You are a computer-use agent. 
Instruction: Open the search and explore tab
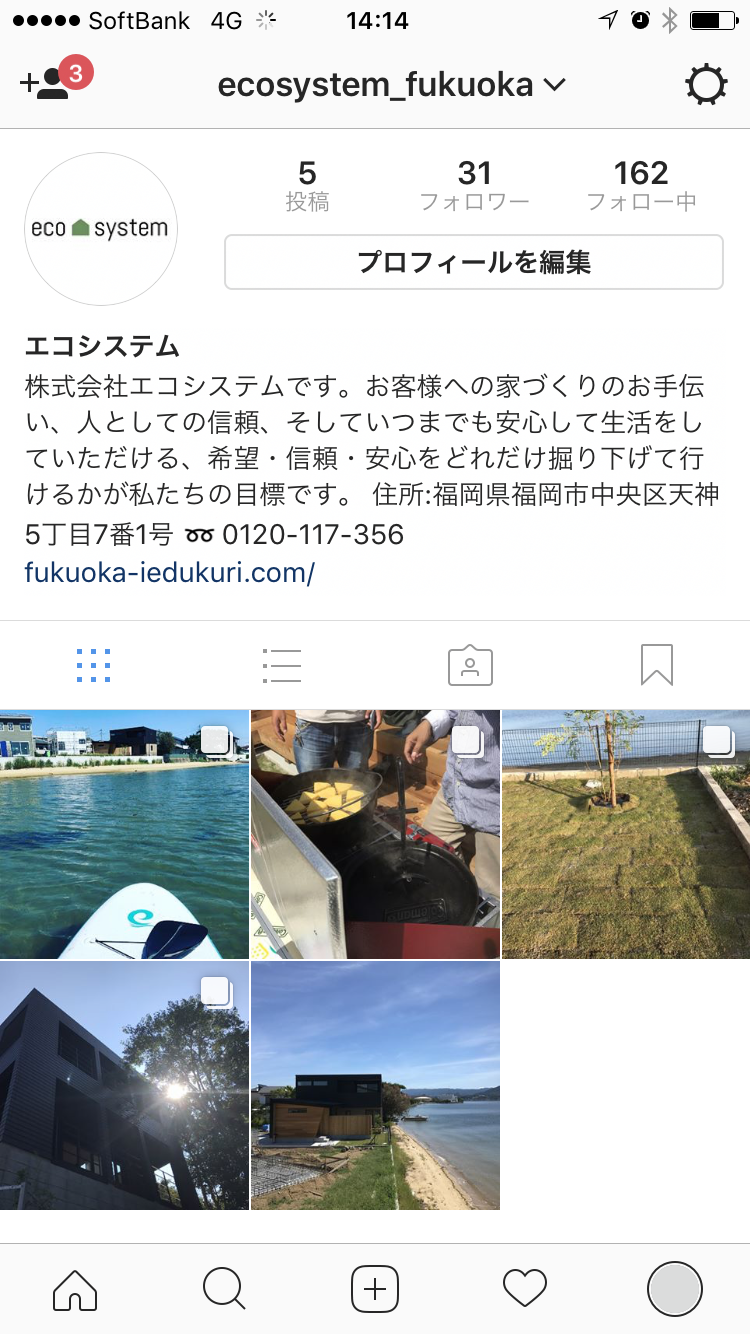click(224, 1289)
